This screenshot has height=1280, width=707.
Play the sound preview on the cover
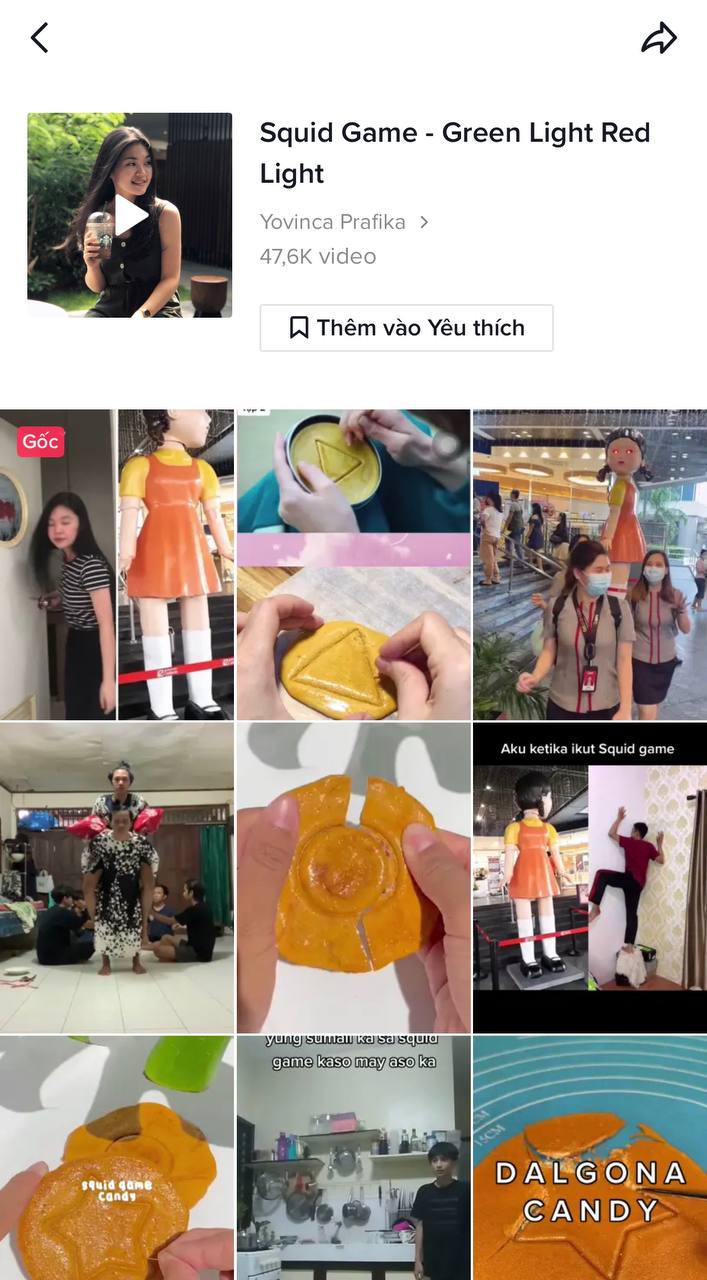point(130,215)
